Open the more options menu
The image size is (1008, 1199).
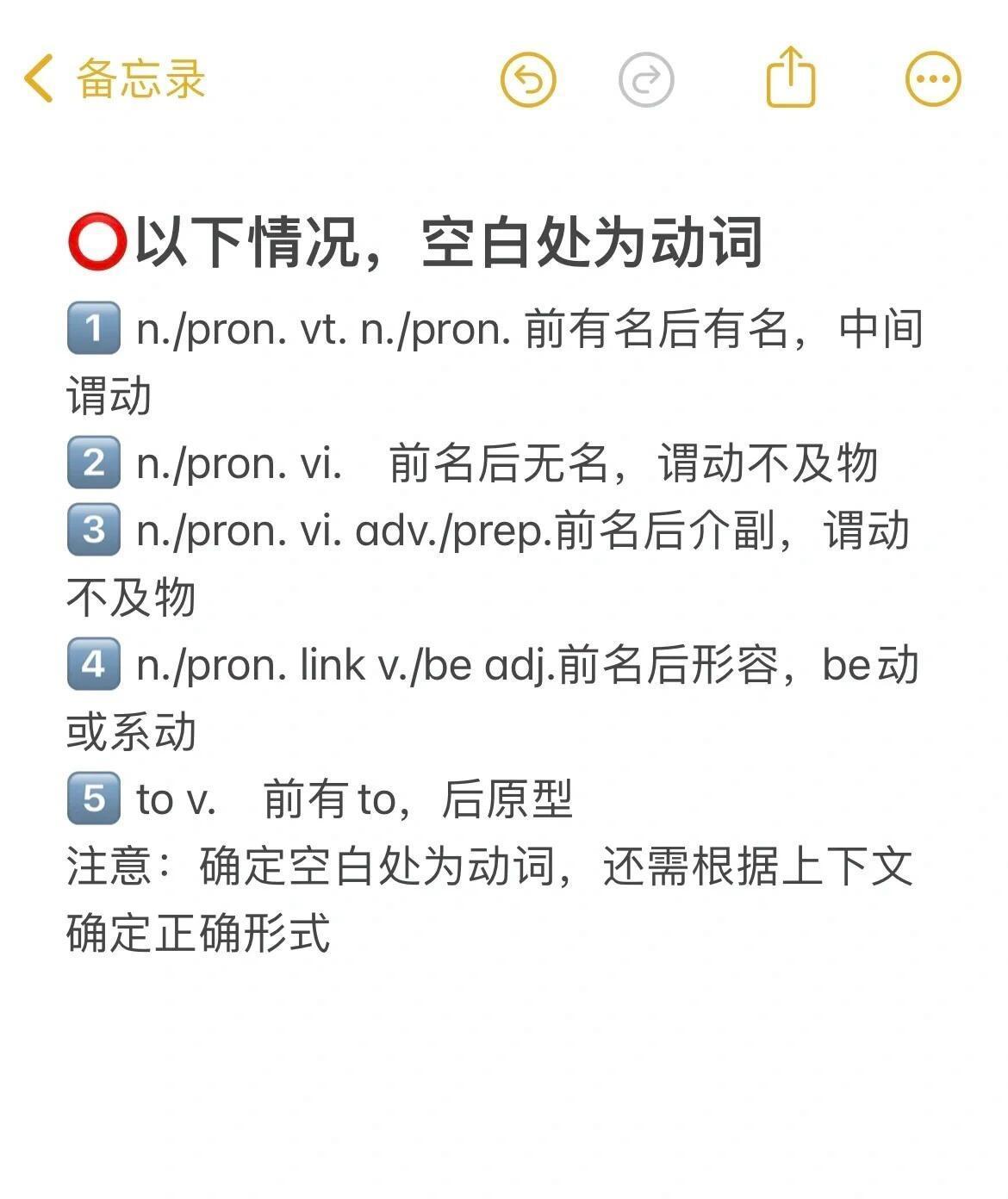point(933,79)
